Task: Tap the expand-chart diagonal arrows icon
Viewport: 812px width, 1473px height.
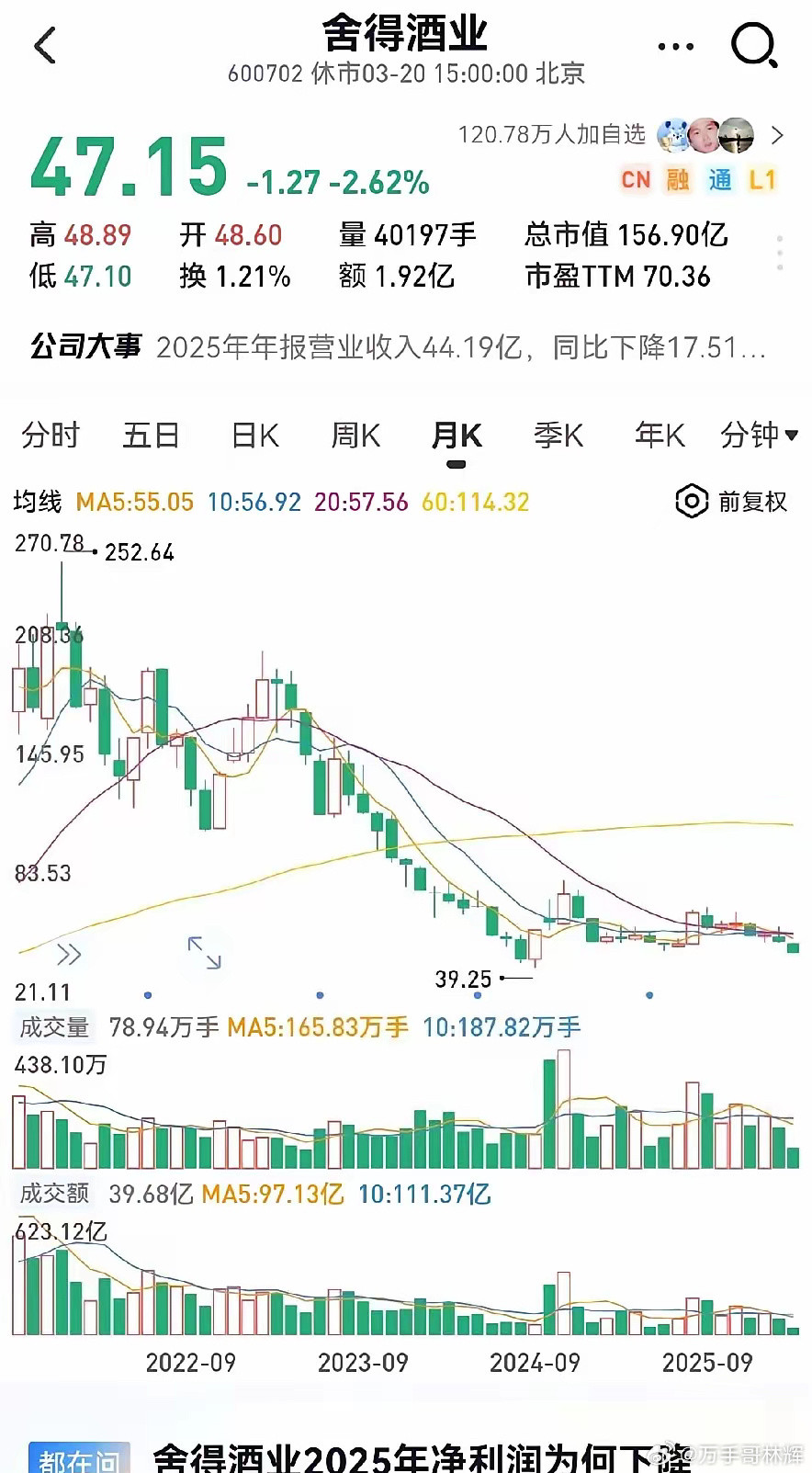Action: point(204,954)
